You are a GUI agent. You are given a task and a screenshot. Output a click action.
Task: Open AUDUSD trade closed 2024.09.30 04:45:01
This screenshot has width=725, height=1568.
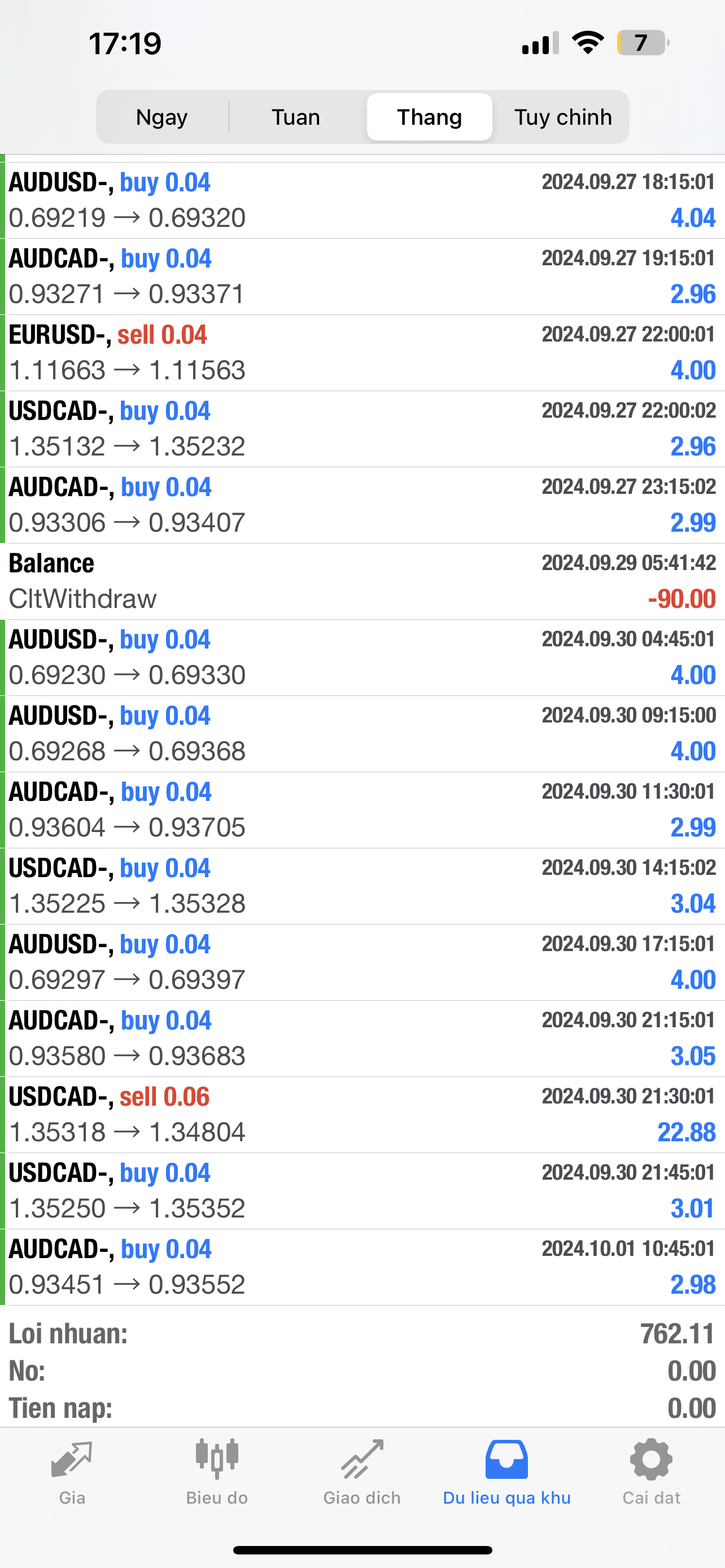click(x=362, y=658)
